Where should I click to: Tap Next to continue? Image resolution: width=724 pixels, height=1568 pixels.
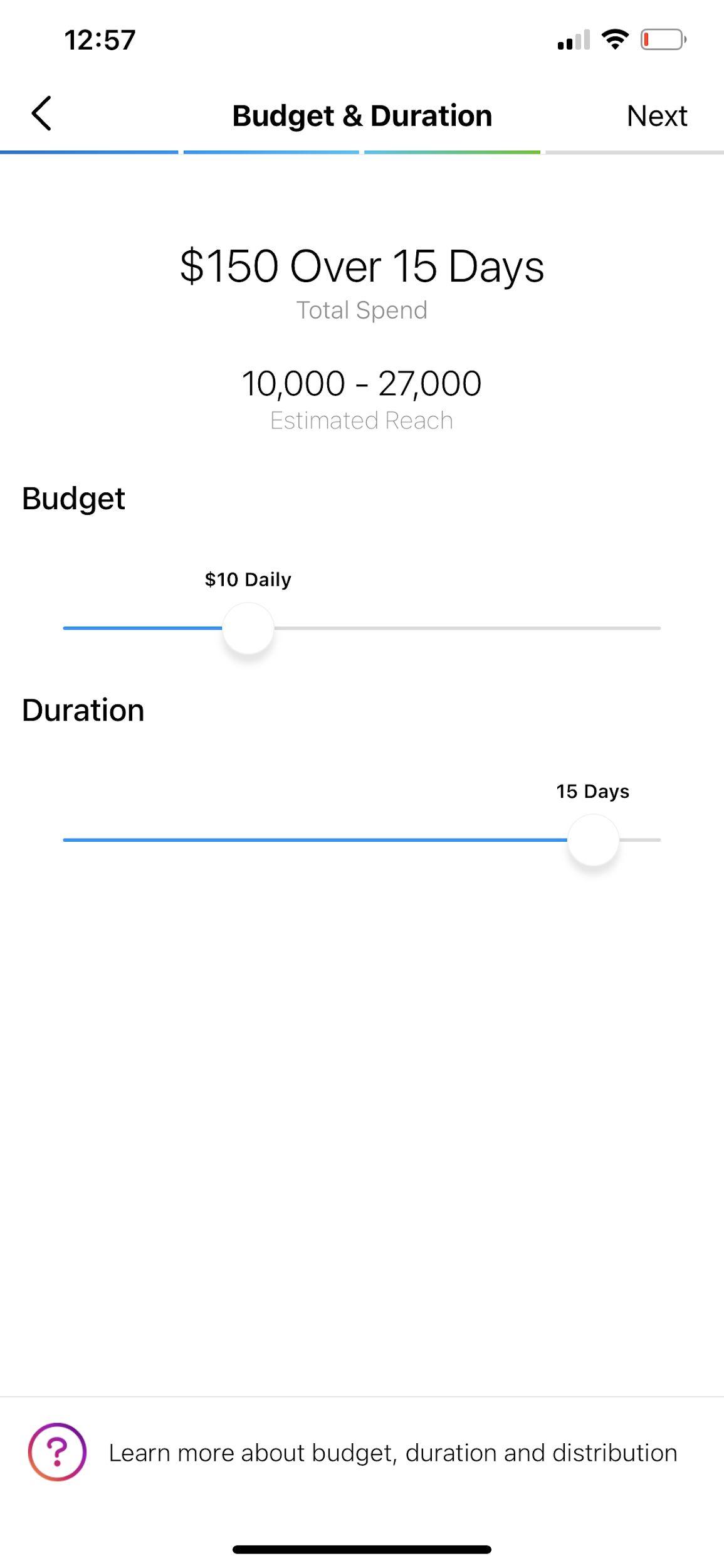tap(656, 116)
